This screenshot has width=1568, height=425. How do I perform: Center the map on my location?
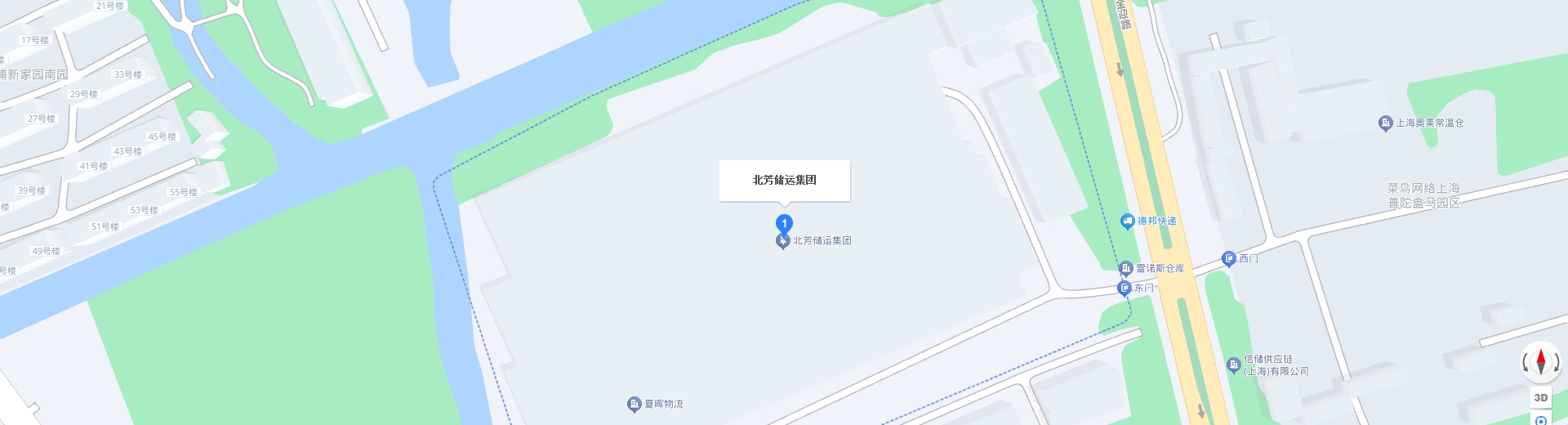[x=1540, y=420]
